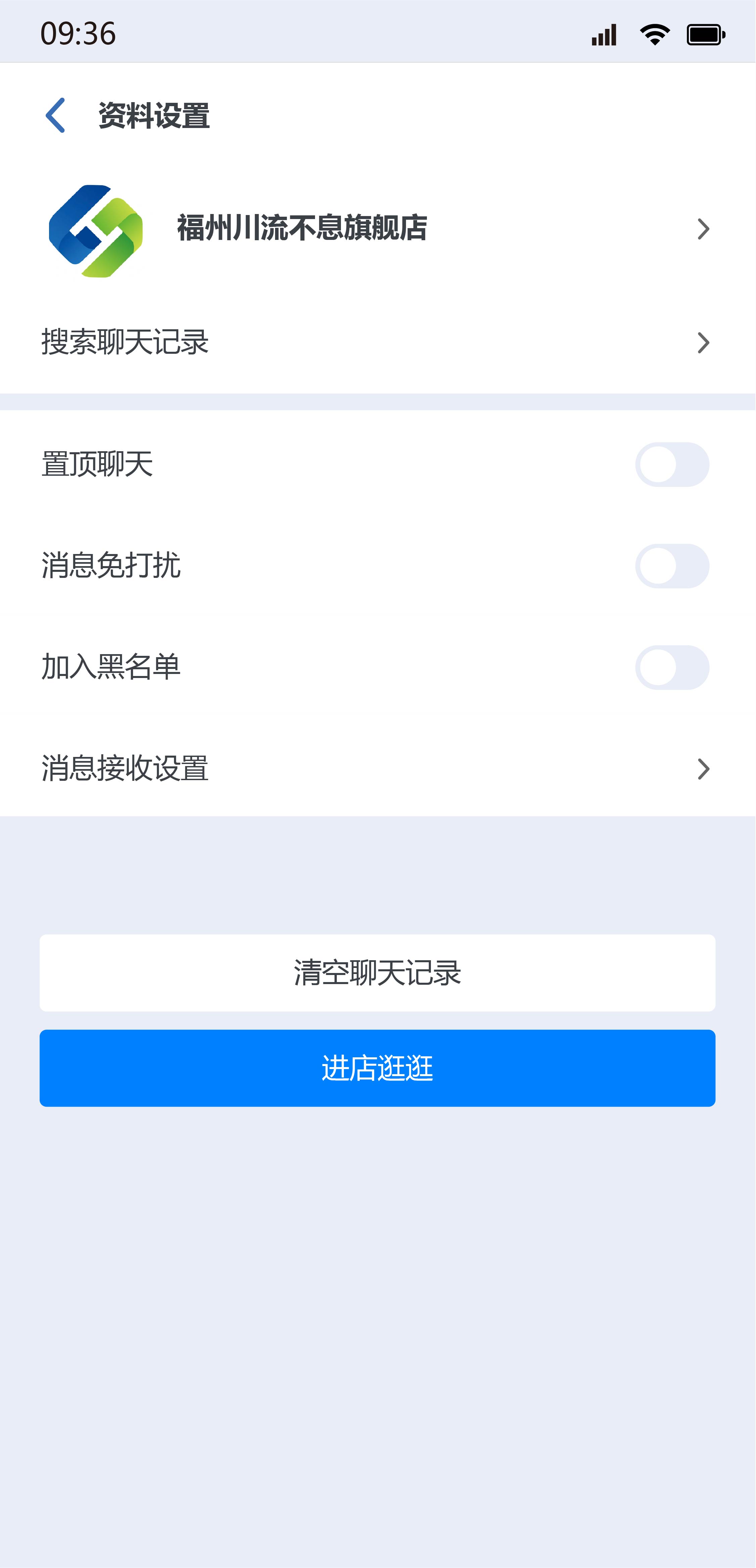
Task: Enable the 置顶聊天 switch
Action: click(671, 464)
